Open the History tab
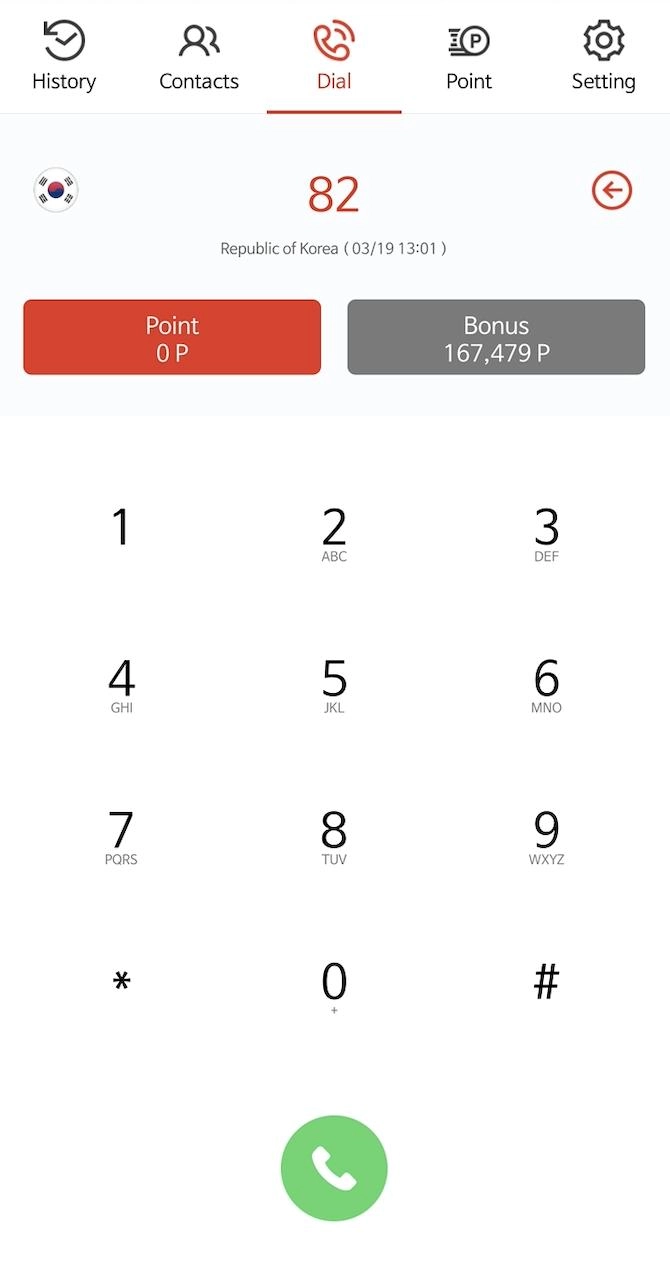Viewport: 670px width, 1278px height. [x=64, y=58]
